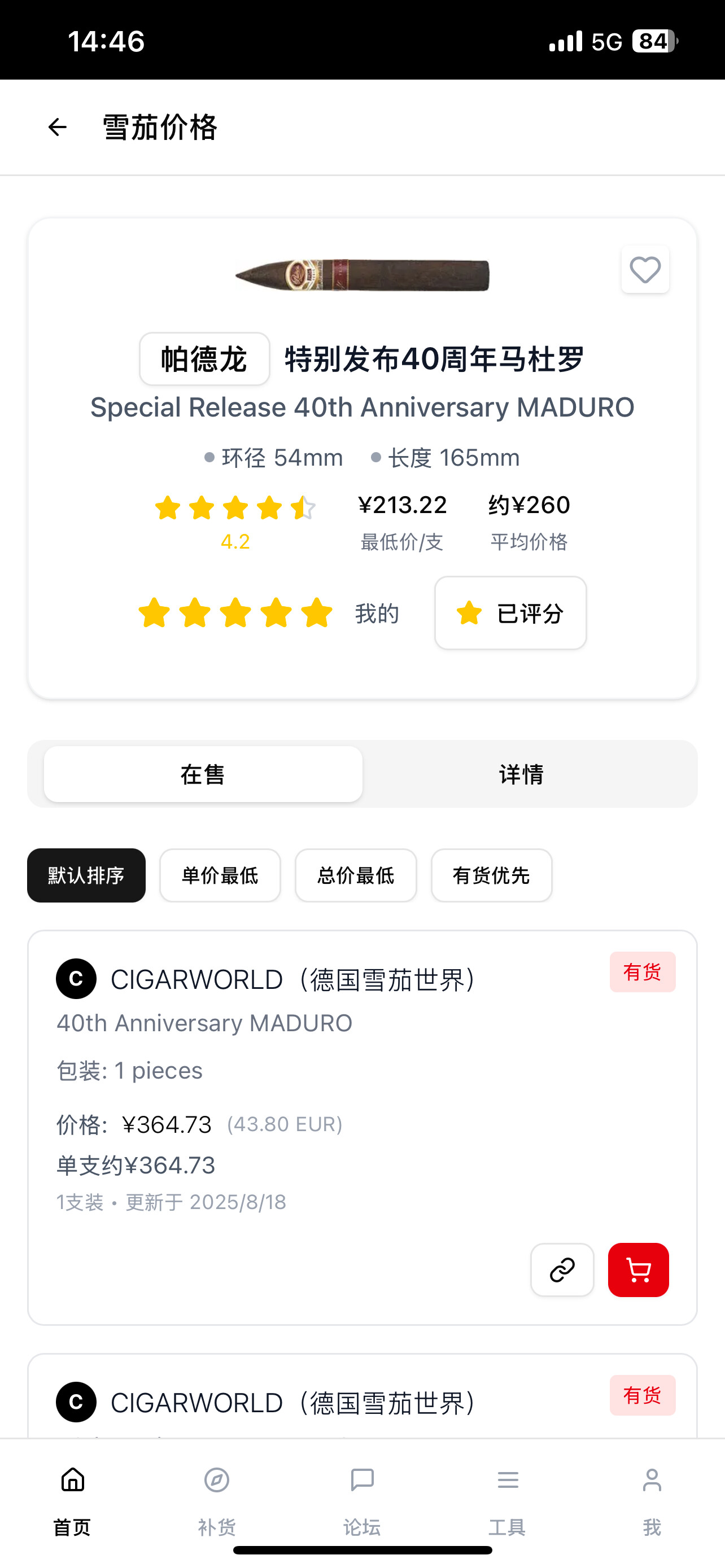Sort by 默认排序

pos(86,875)
